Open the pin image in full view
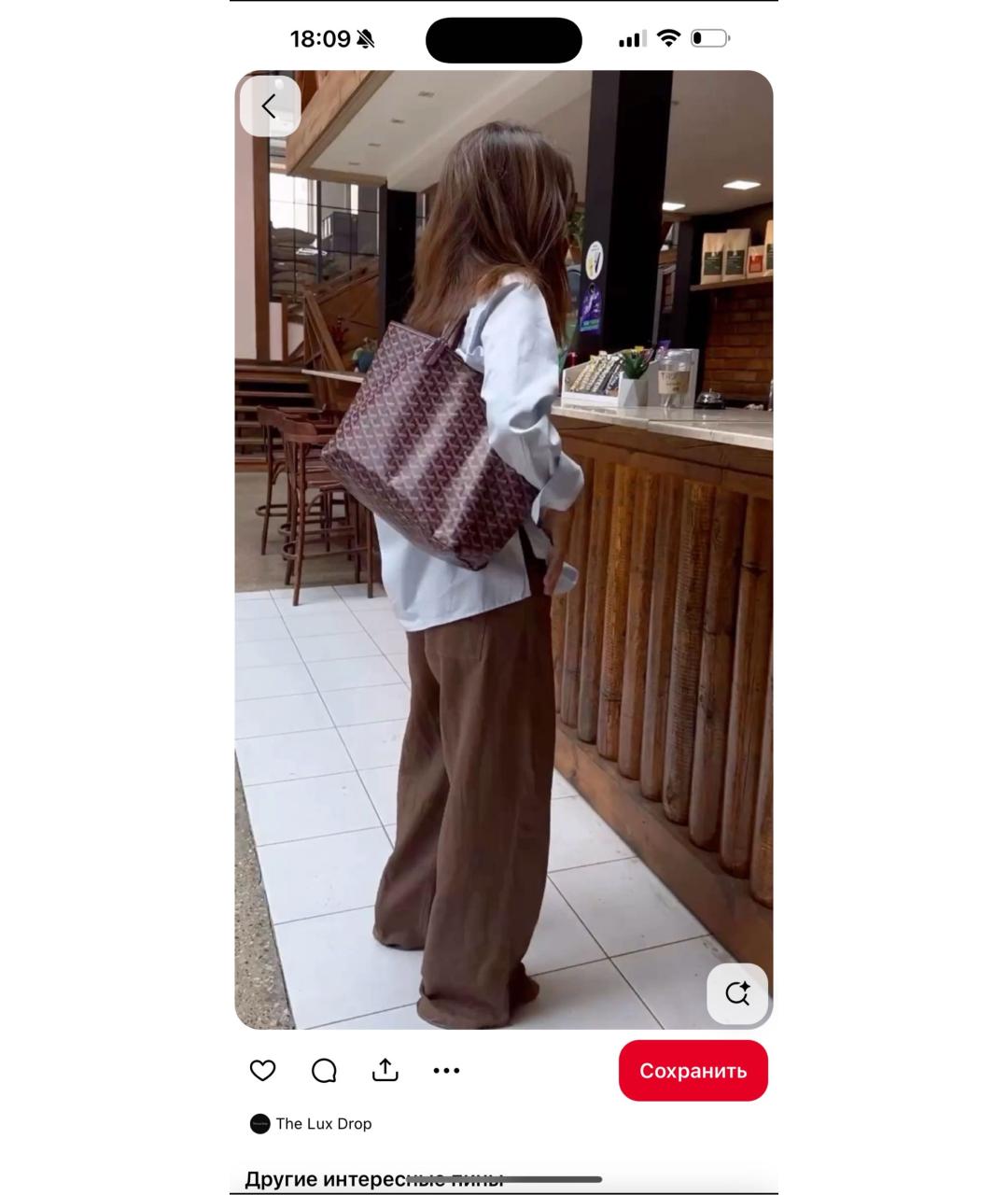The image size is (1008, 1195). tap(504, 560)
